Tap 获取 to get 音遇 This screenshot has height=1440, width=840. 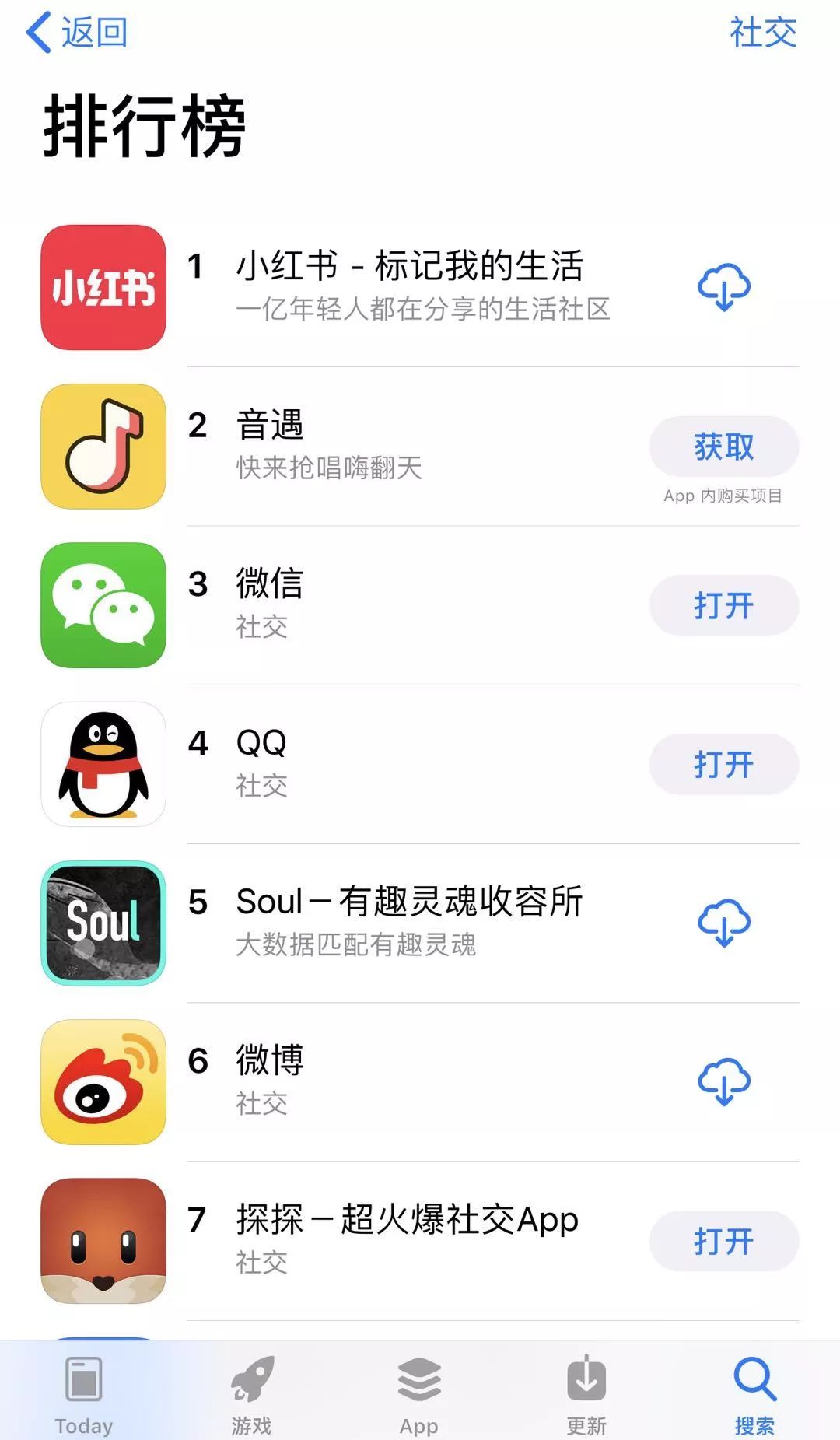pyautogui.click(x=723, y=446)
